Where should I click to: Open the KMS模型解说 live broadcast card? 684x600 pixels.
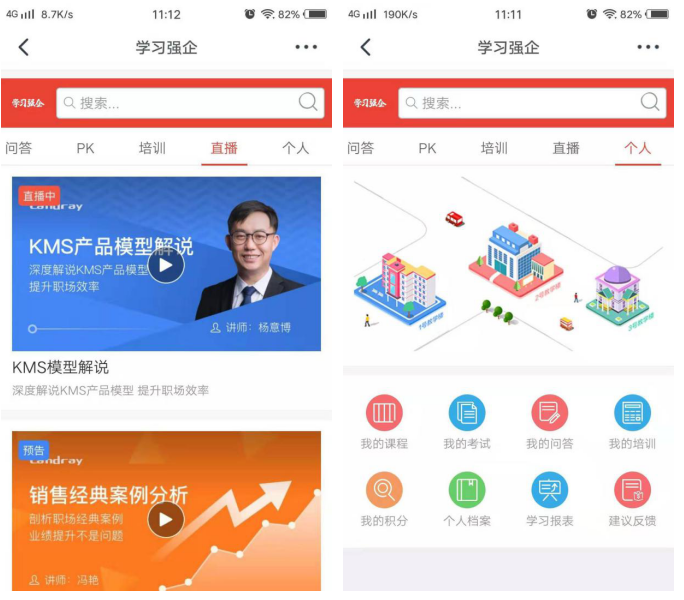pos(166,265)
